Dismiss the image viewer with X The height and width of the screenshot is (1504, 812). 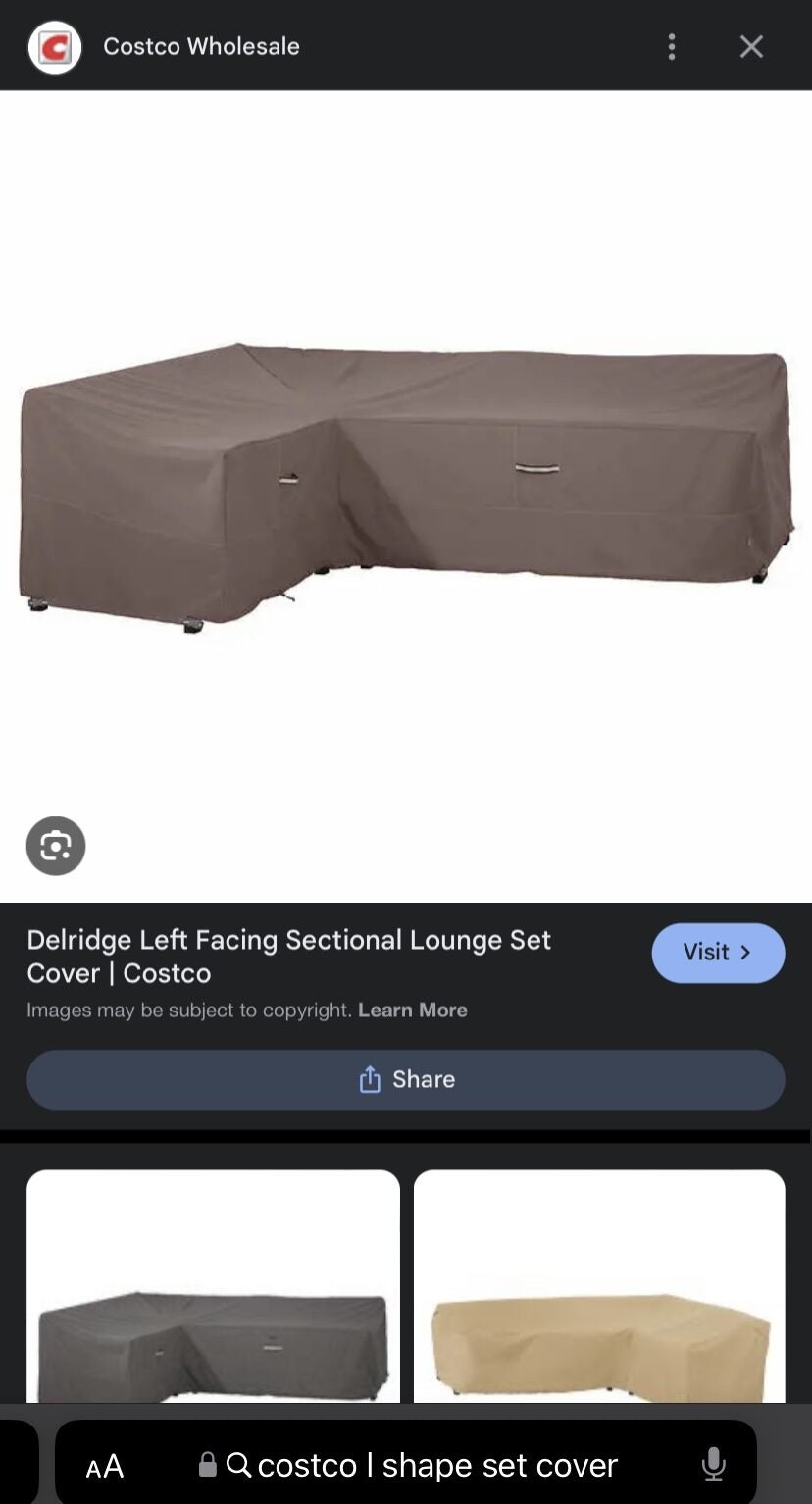click(x=751, y=45)
